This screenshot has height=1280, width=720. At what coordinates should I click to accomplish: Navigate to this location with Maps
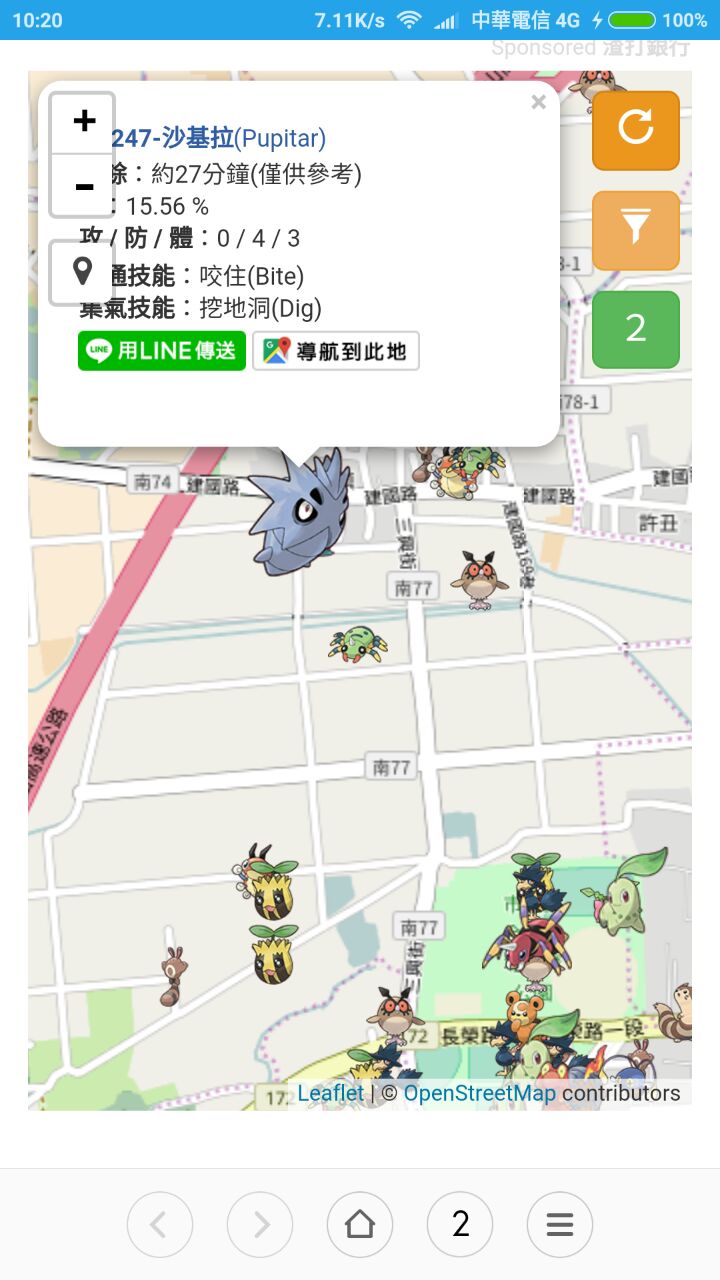pos(336,351)
